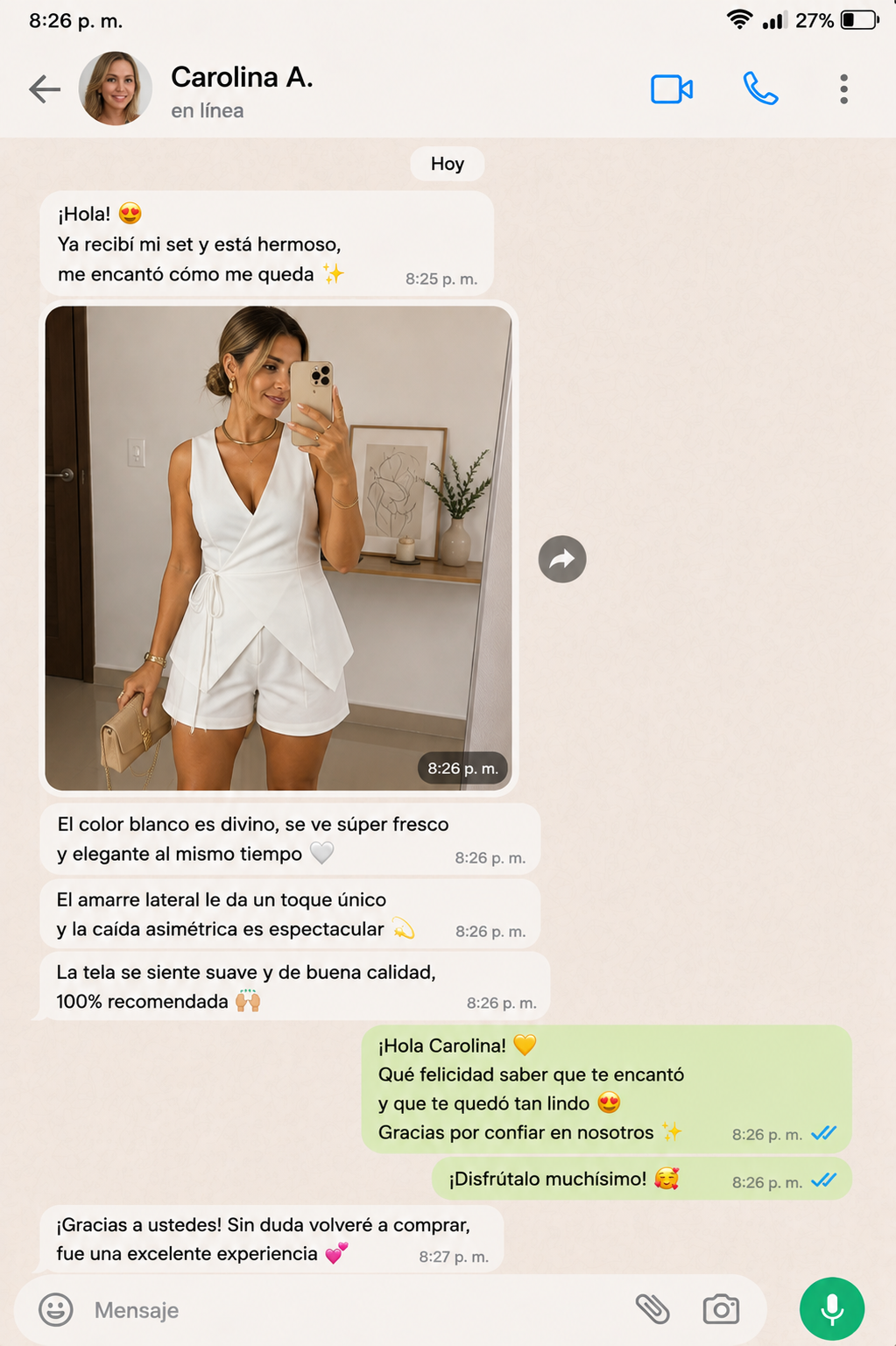Screen dimensions: 896x1346
Task: Go back to the chat list
Action: coord(45,88)
